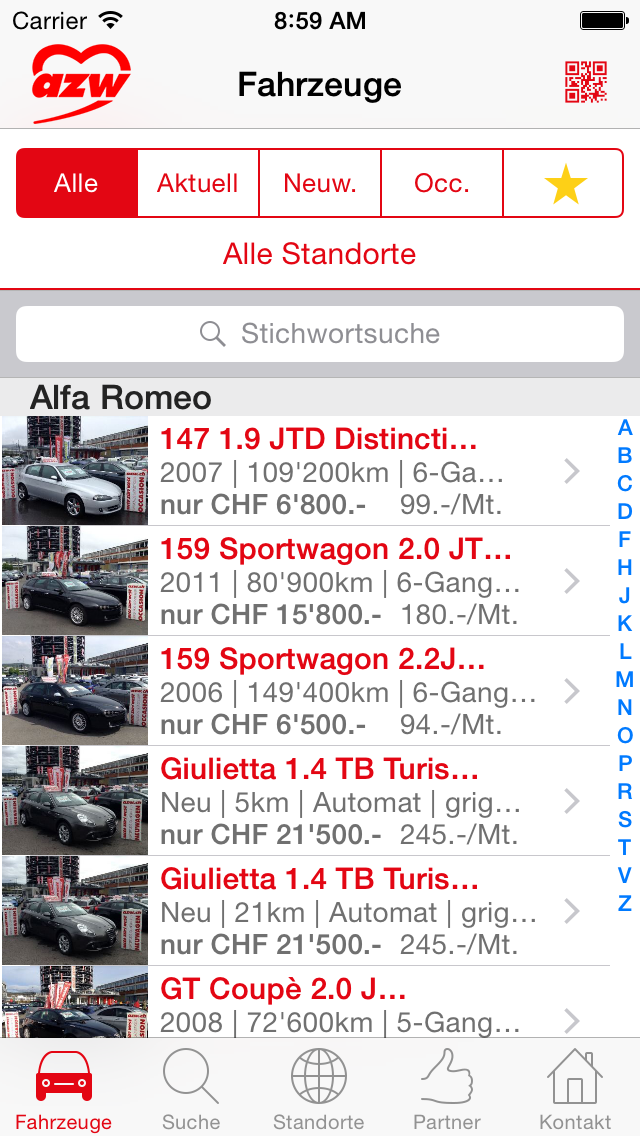Show starred favorite vehicles
This screenshot has width=640, height=1136.
(564, 184)
